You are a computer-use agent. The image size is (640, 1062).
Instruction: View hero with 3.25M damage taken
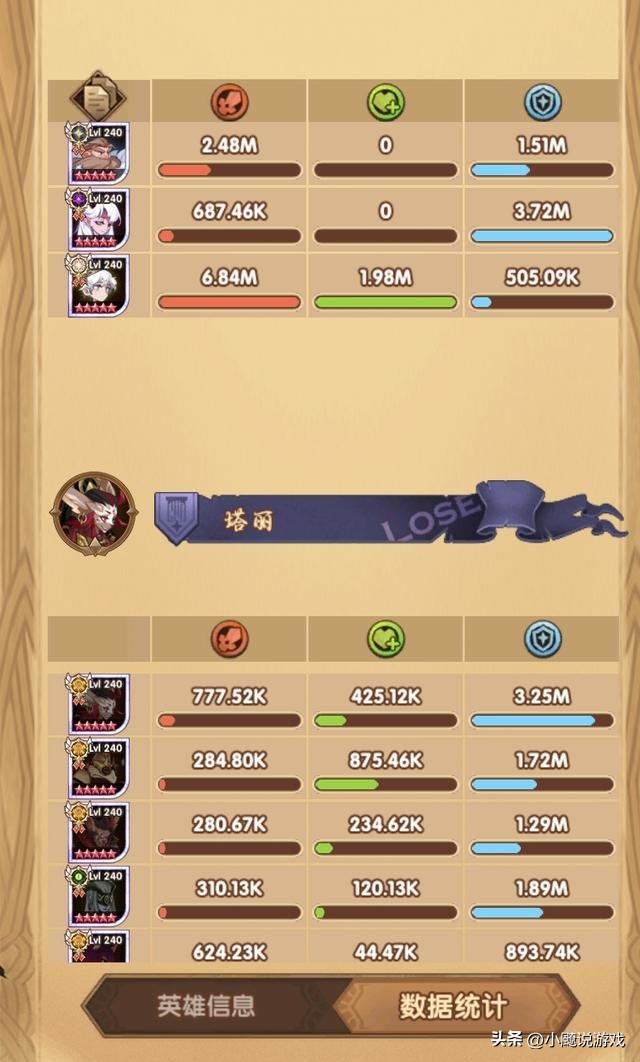coord(99,705)
